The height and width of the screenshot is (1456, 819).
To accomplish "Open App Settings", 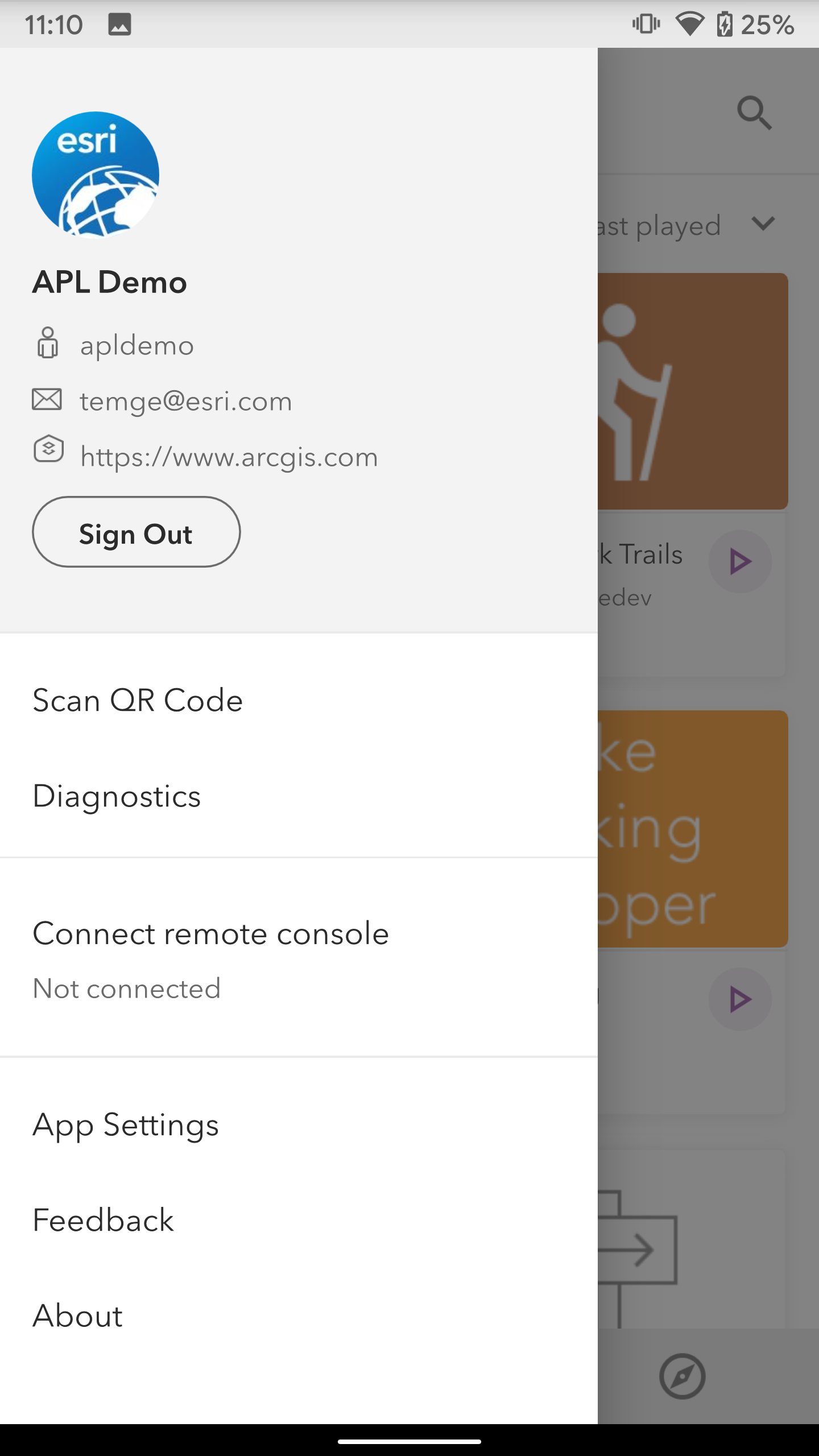I will tap(125, 1124).
